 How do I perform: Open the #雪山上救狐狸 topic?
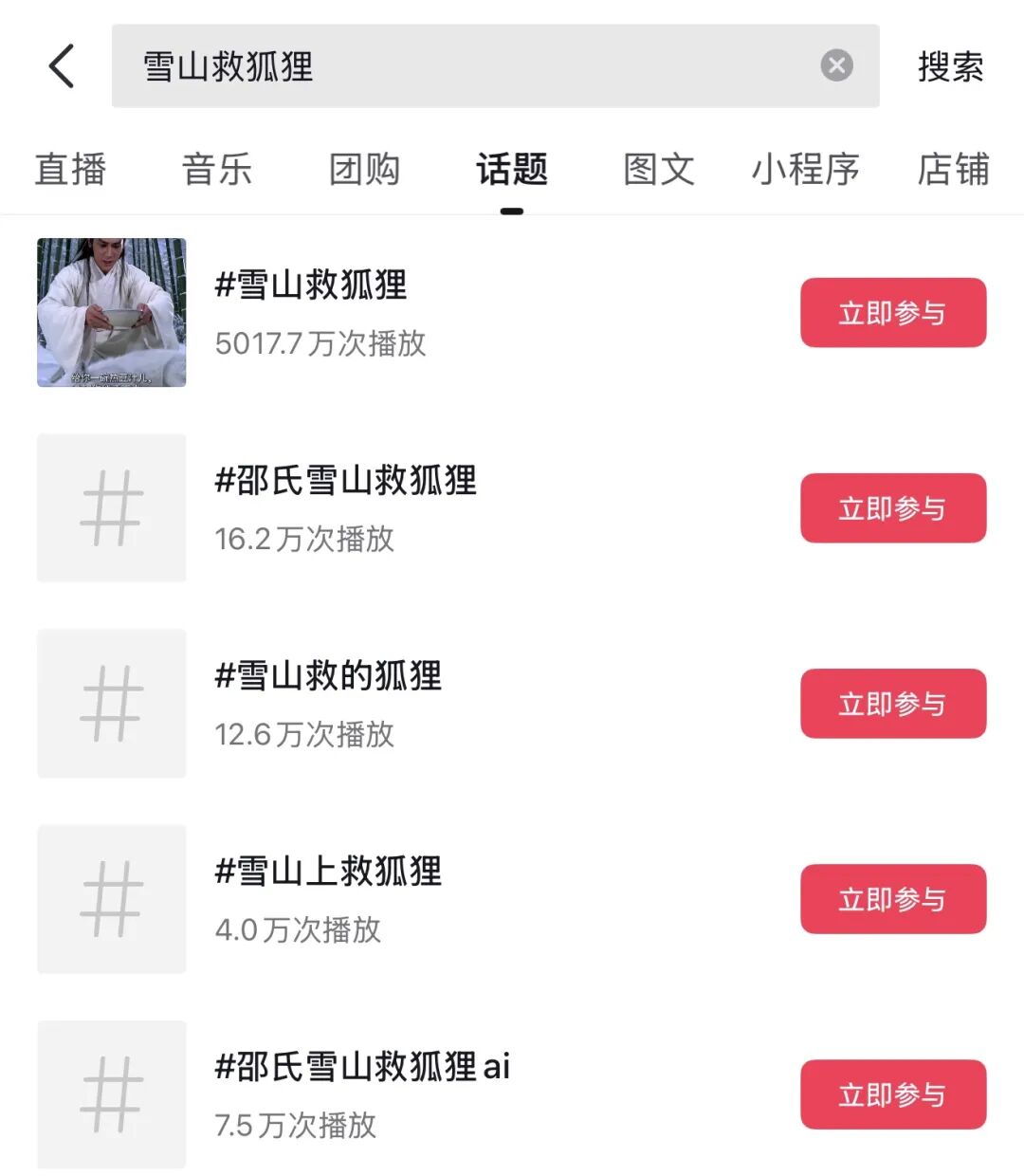pyautogui.click(x=328, y=872)
